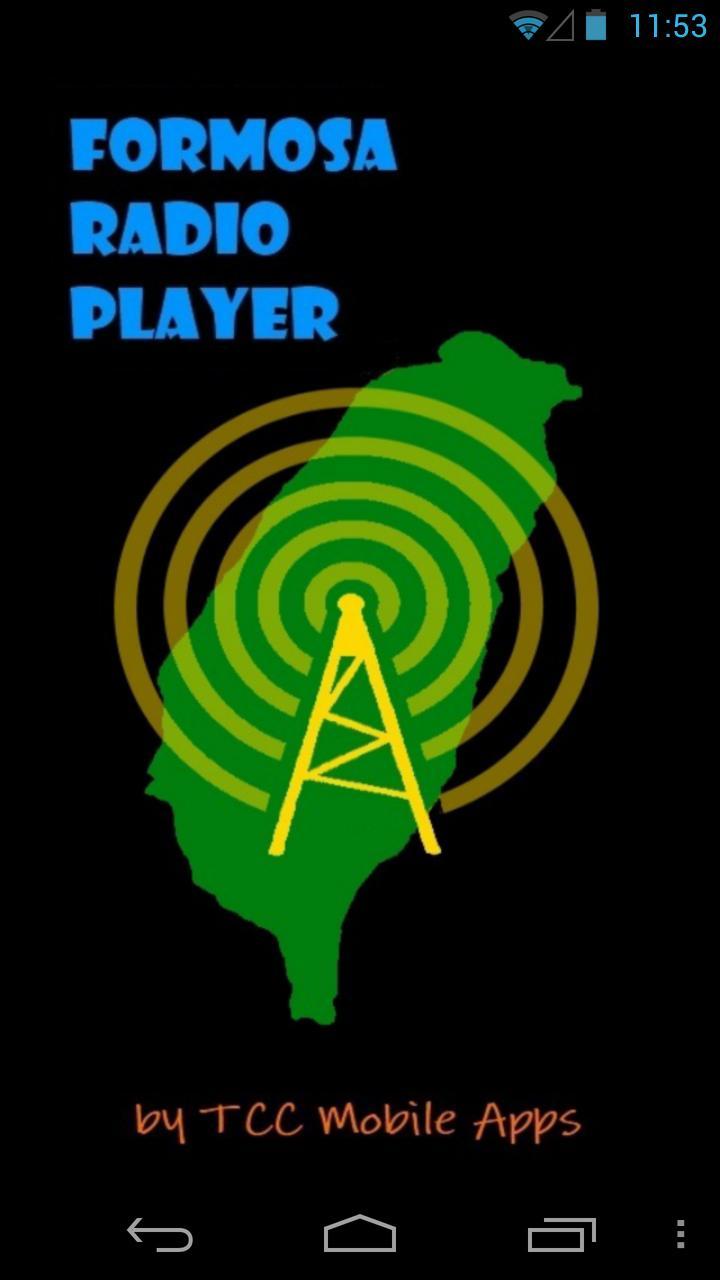Go back with the system back button
This screenshot has height=1280, width=720.
point(160,1235)
